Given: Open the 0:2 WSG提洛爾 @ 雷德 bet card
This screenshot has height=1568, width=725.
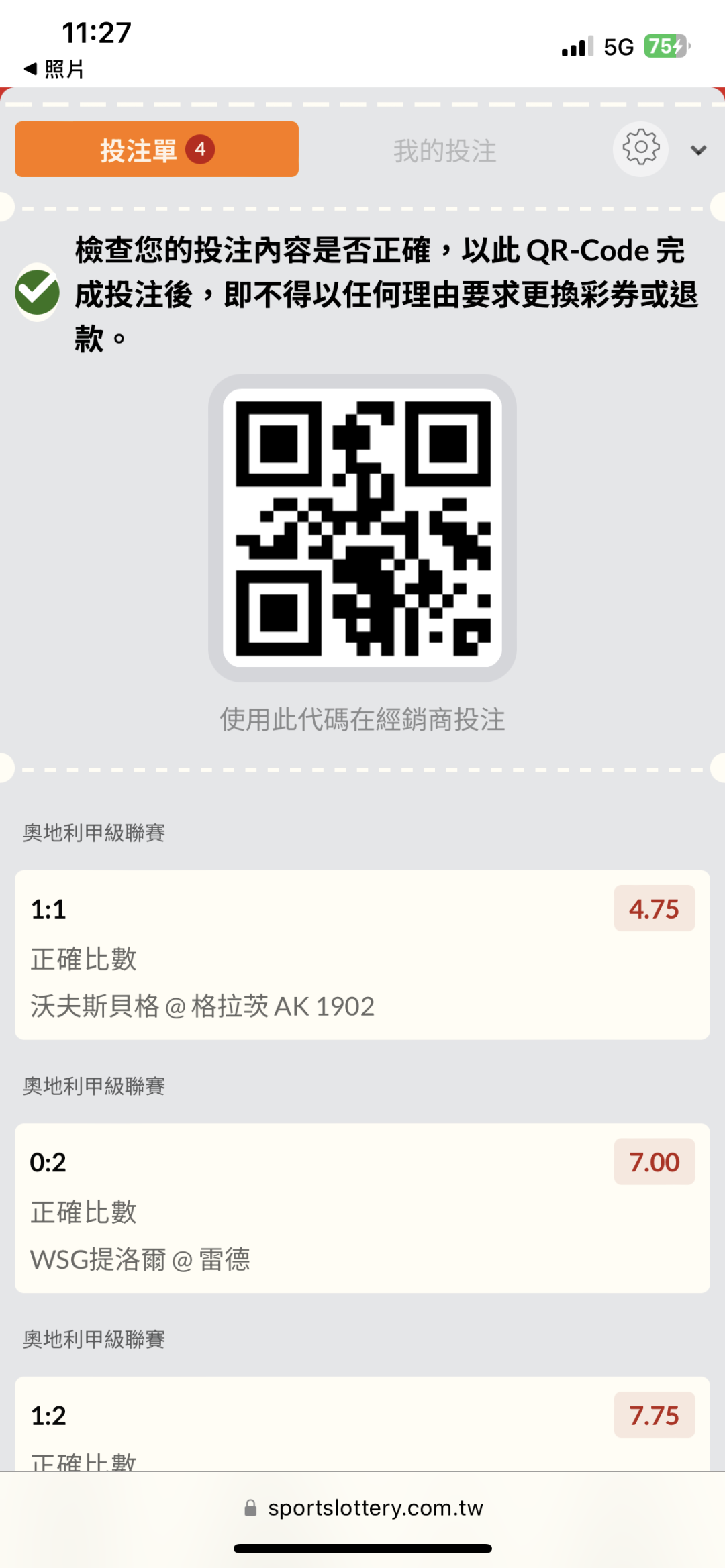Looking at the screenshot, I should click(x=362, y=1208).
